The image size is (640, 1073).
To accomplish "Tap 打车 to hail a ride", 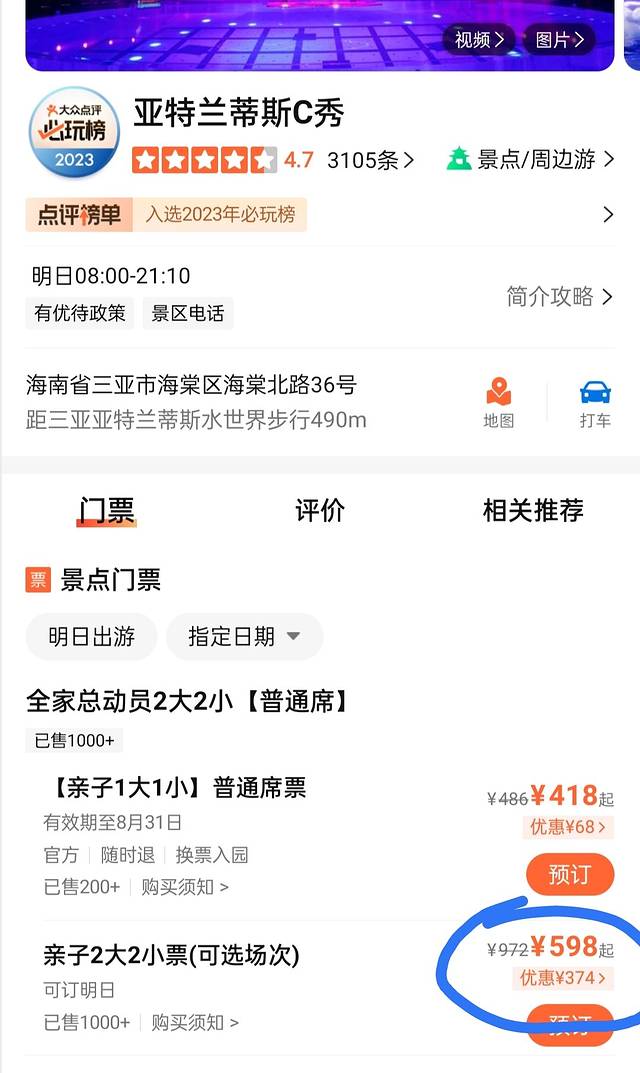I will pyautogui.click(x=595, y=402).
